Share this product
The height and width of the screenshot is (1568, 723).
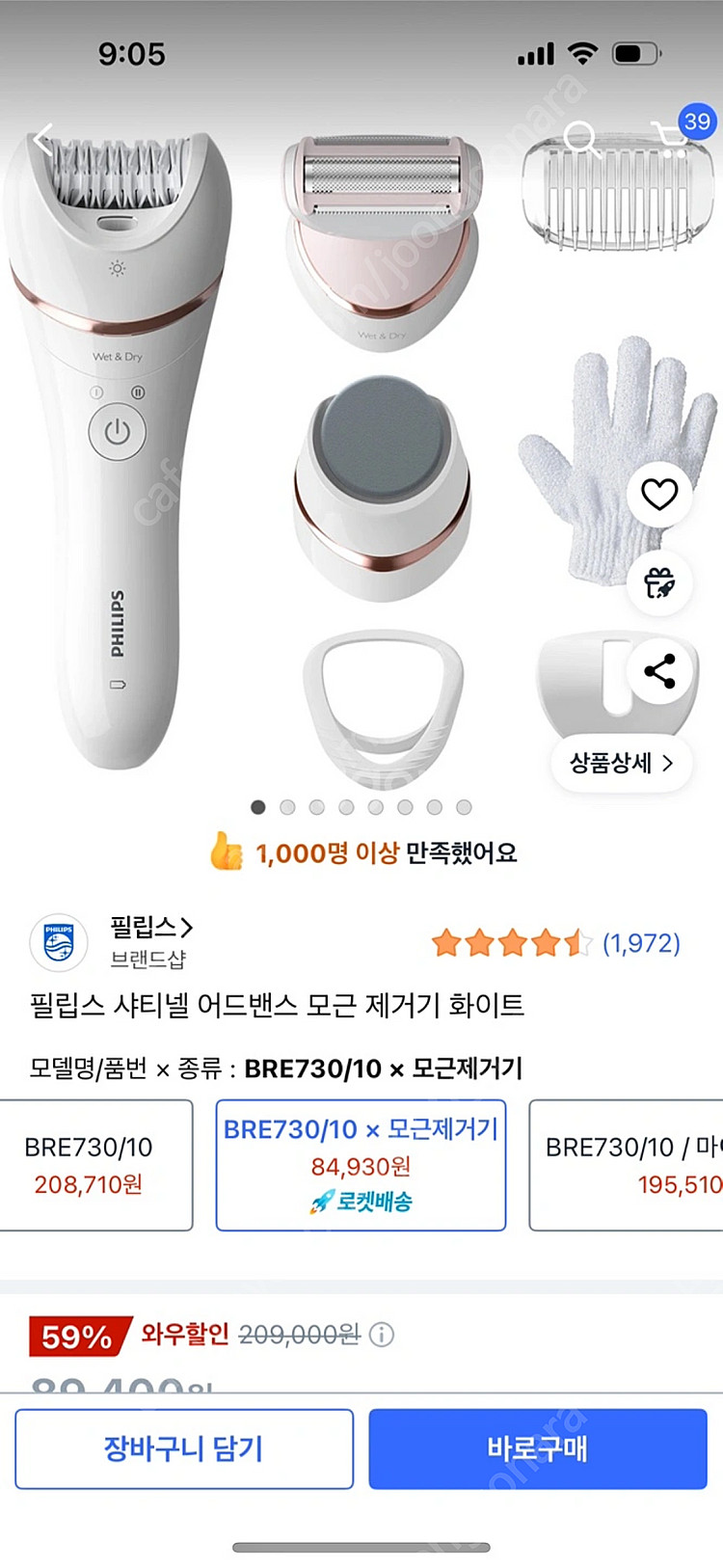pyautogui.click(x=659, y=671)
